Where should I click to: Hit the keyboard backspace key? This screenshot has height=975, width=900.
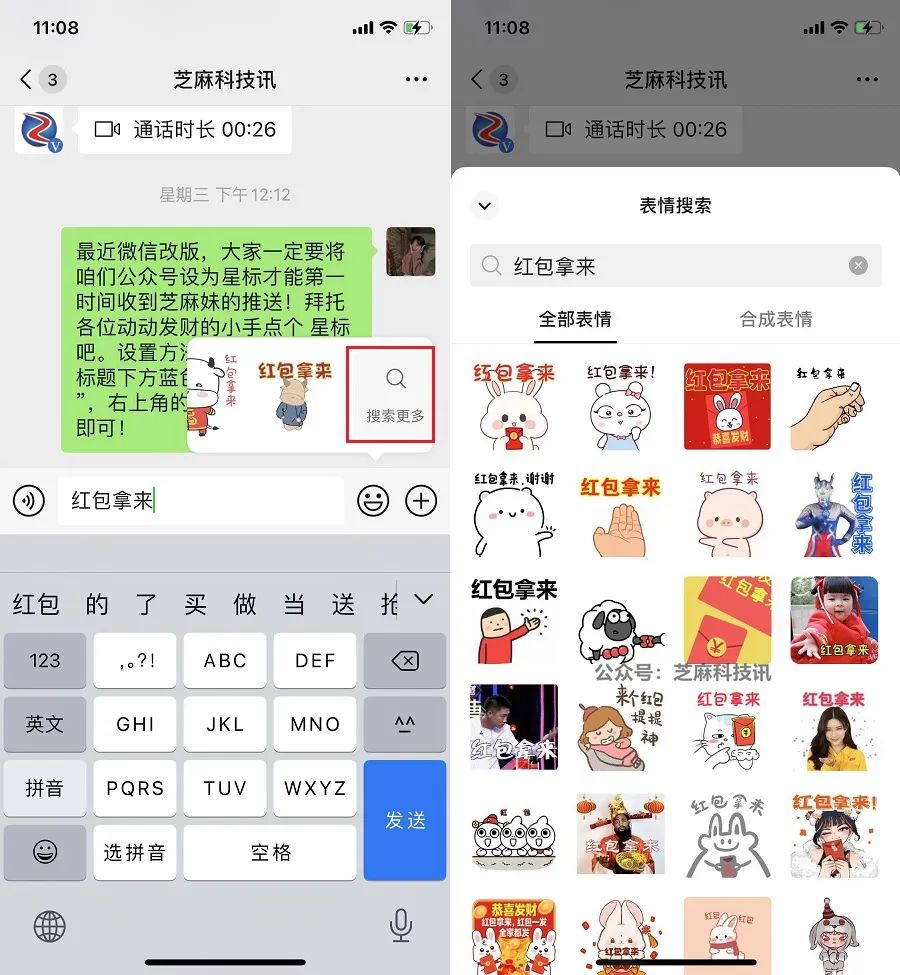click(x=405, y=660)
